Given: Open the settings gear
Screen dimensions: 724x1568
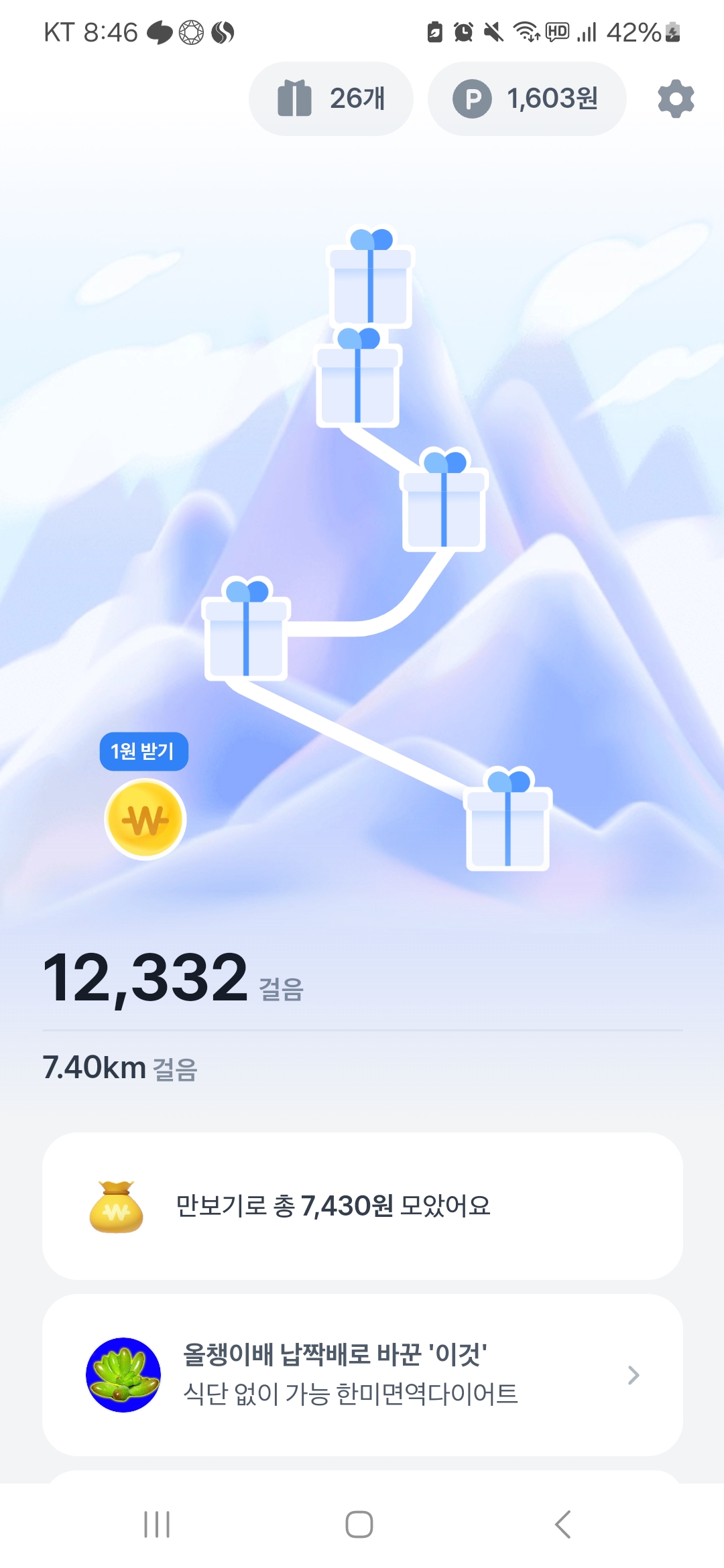Looking at the screenshot, I should [x=675, y=99].
